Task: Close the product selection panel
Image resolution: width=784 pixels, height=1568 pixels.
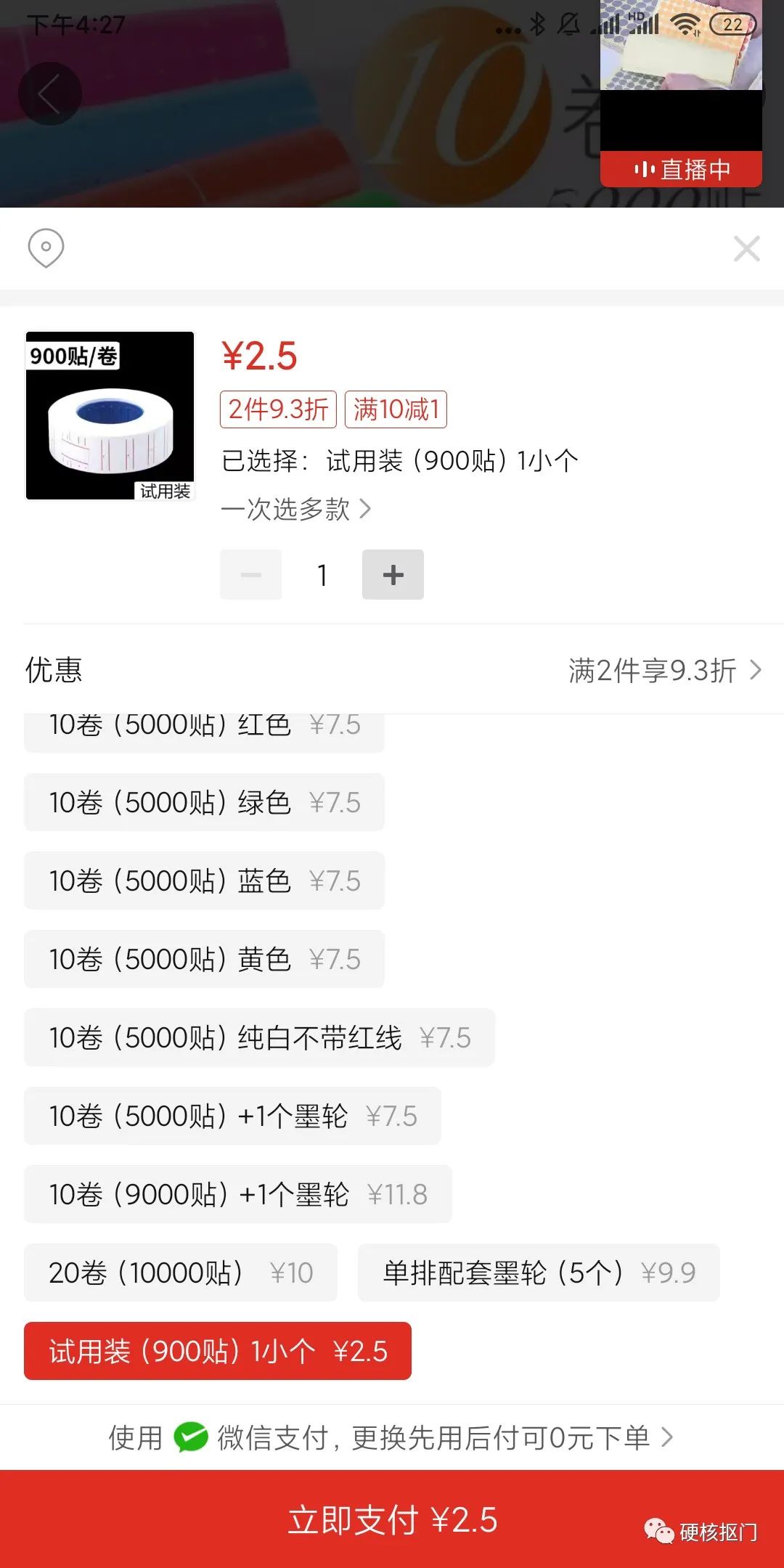Action: click(x=746, y=250)
